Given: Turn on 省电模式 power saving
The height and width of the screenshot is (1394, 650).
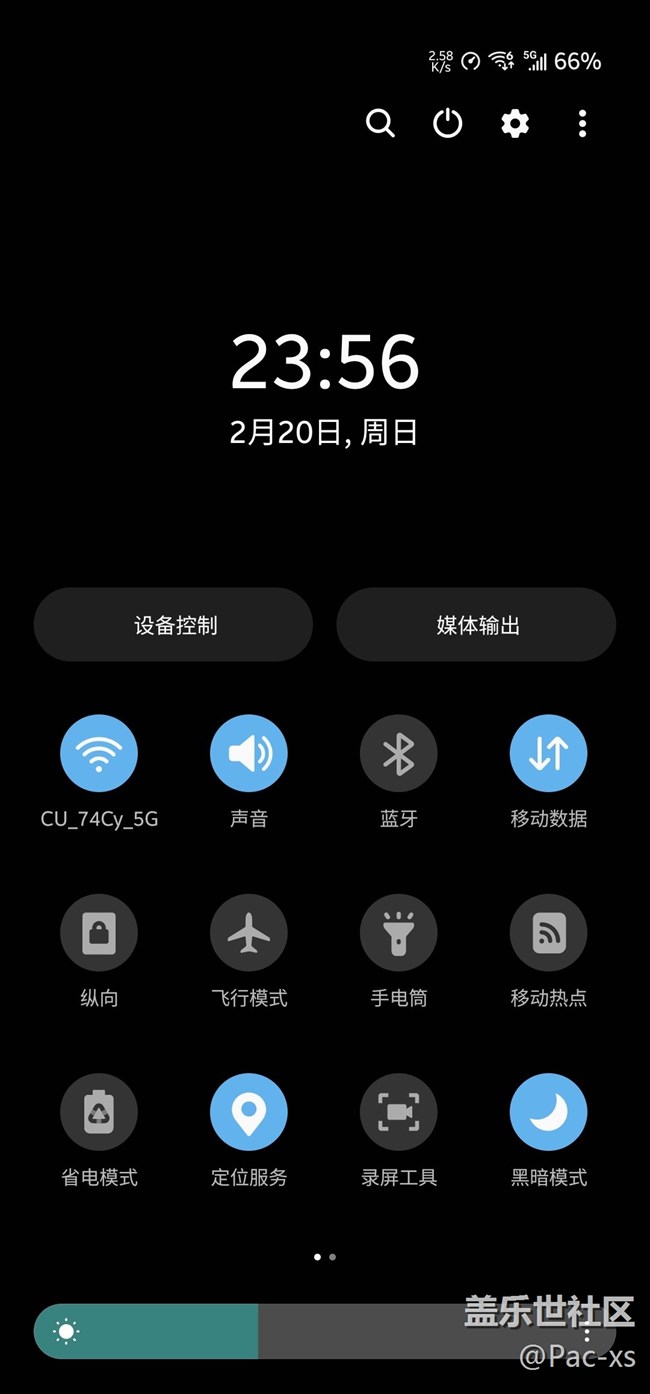Looking at the screenshot, I should point(99,1112).
